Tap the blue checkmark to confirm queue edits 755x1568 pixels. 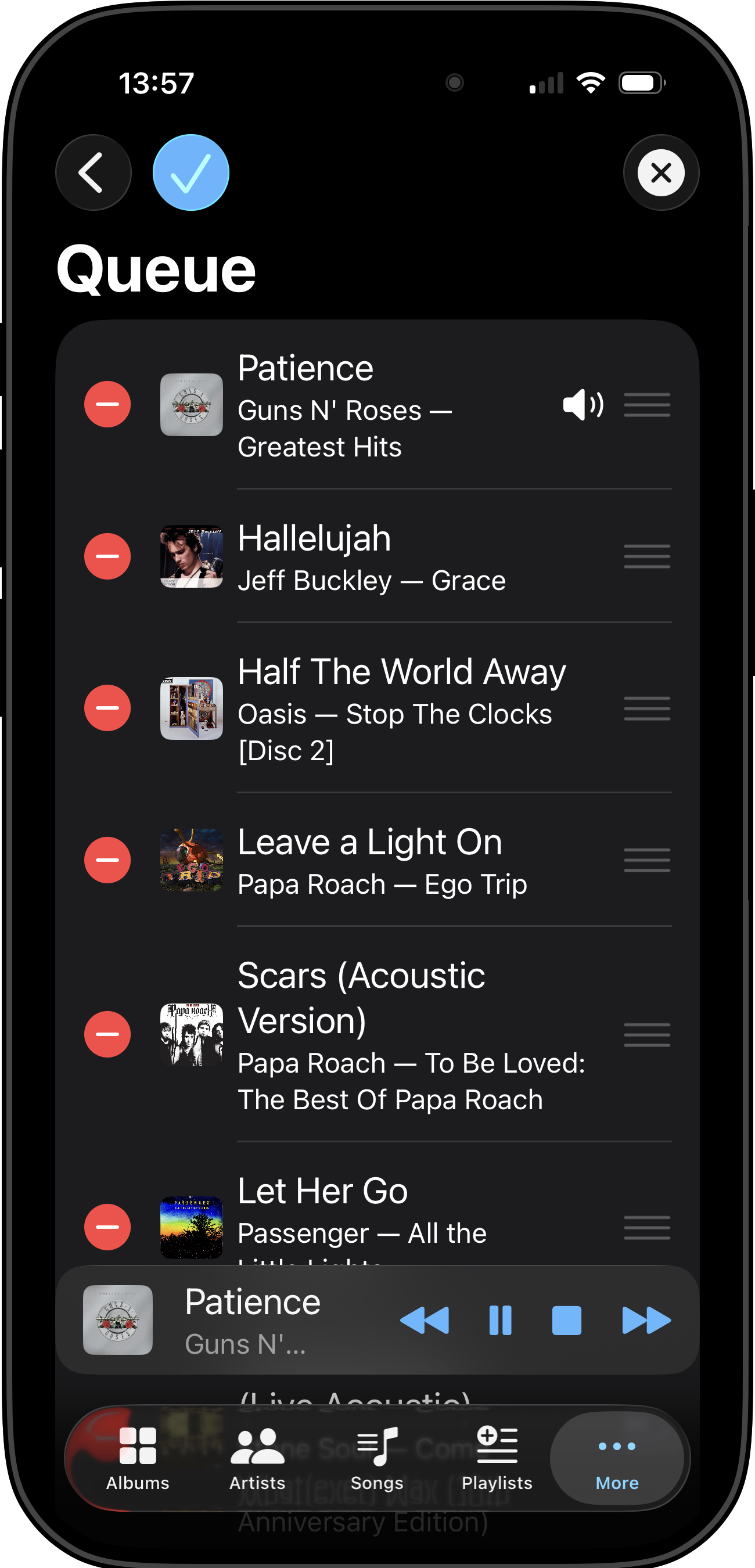pos(190,172)
